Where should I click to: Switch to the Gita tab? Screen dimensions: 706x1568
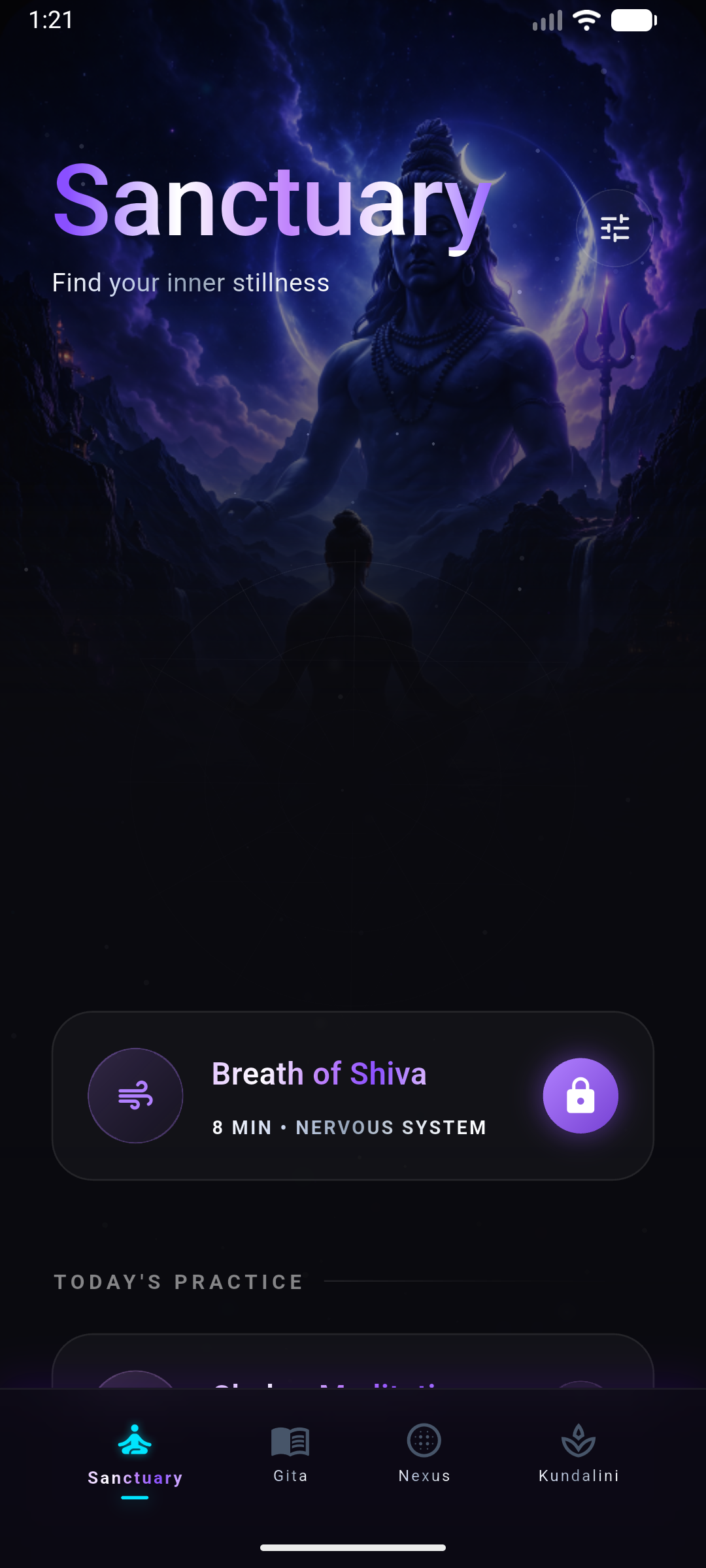point(290,1454)
